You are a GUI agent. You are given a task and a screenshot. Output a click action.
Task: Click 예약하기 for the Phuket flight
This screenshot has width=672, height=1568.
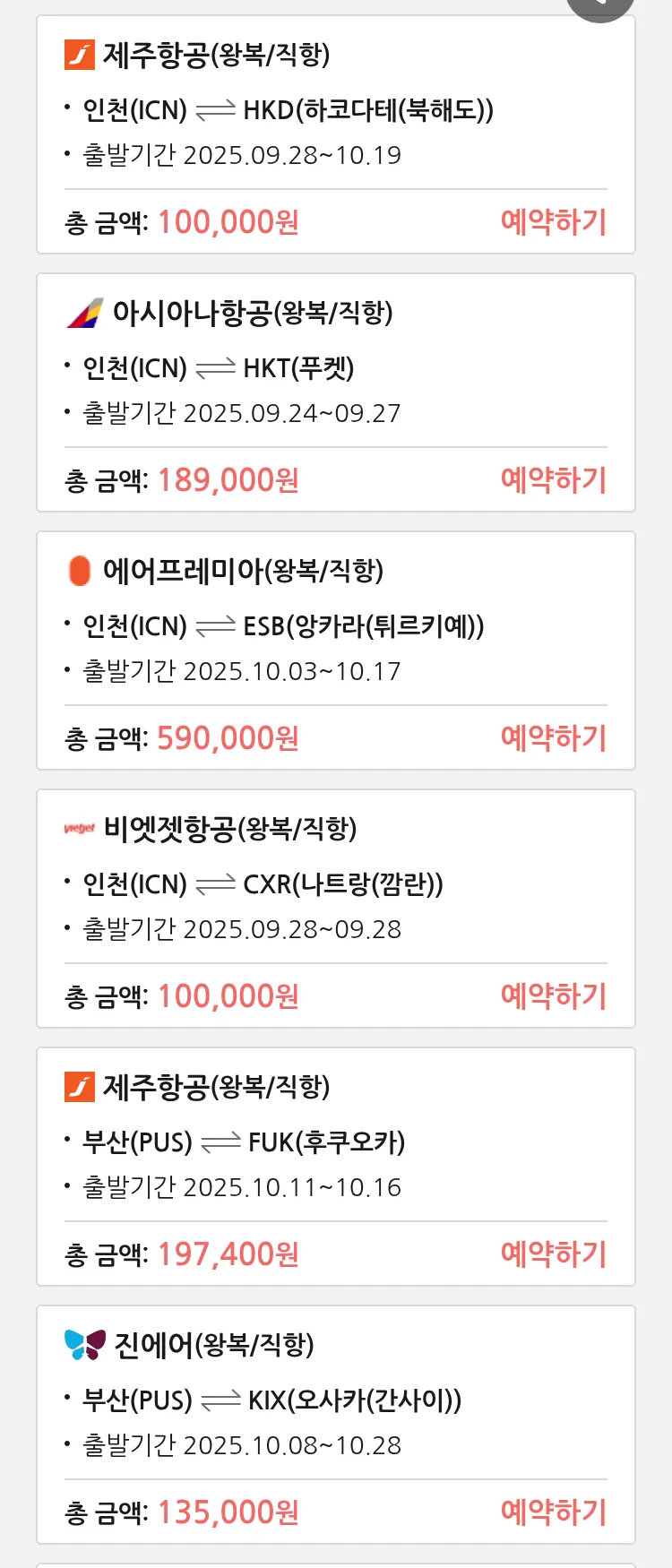[x=554, y=480]
